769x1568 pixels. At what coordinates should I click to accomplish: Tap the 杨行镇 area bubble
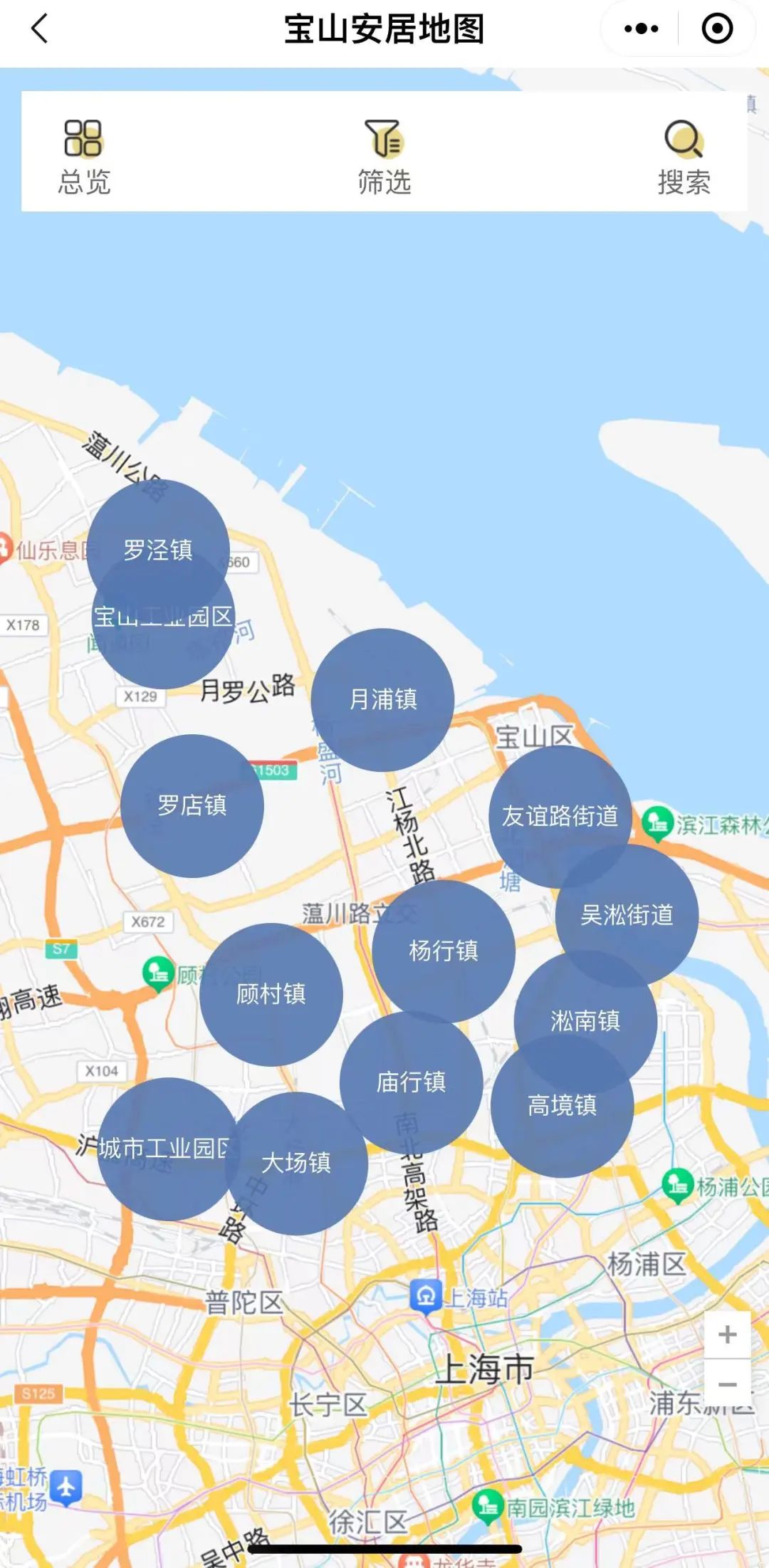pyautogui.click(x=443, y=951)
